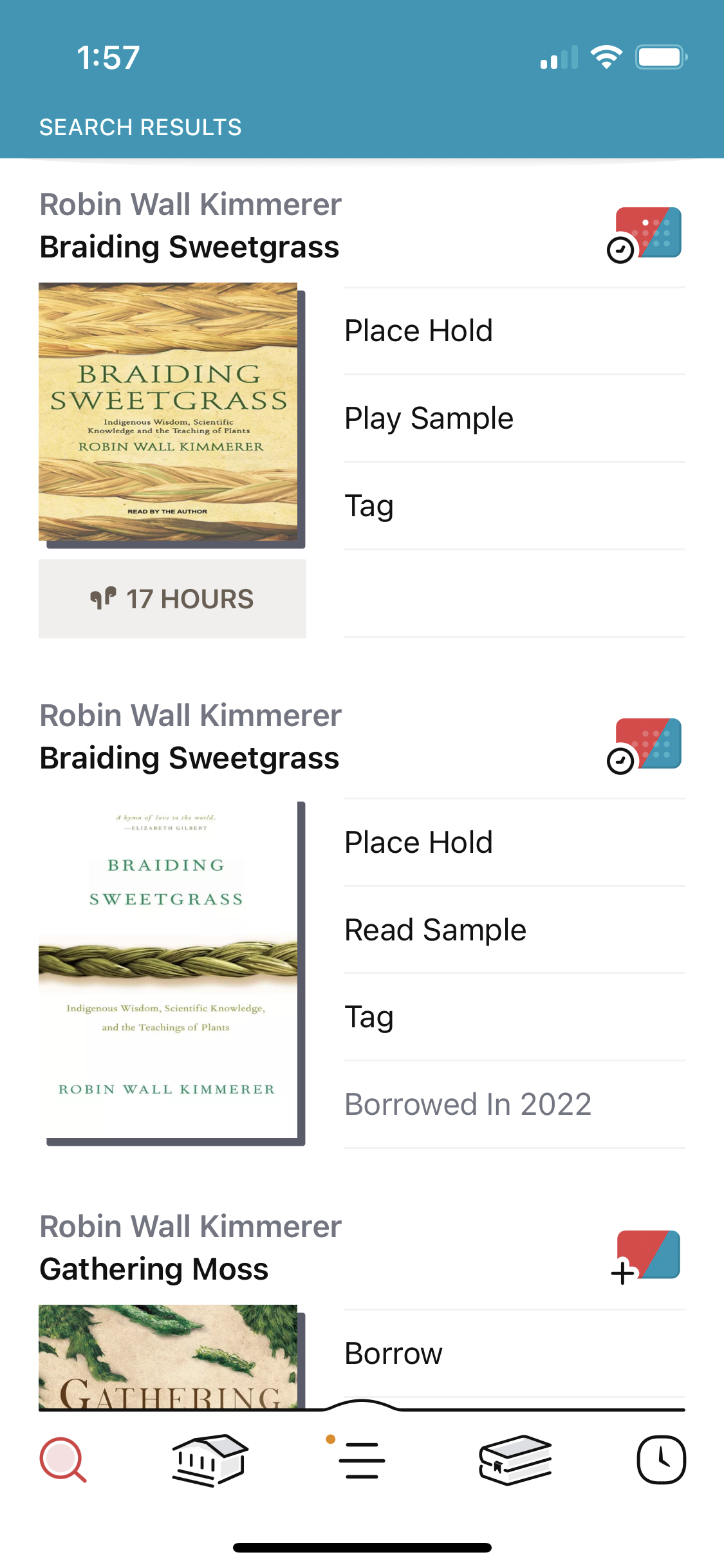The height and width of the screenshot is (1568, 724).
Task: Open Borrowed In 2022 details
Action: coord(468,1103)
